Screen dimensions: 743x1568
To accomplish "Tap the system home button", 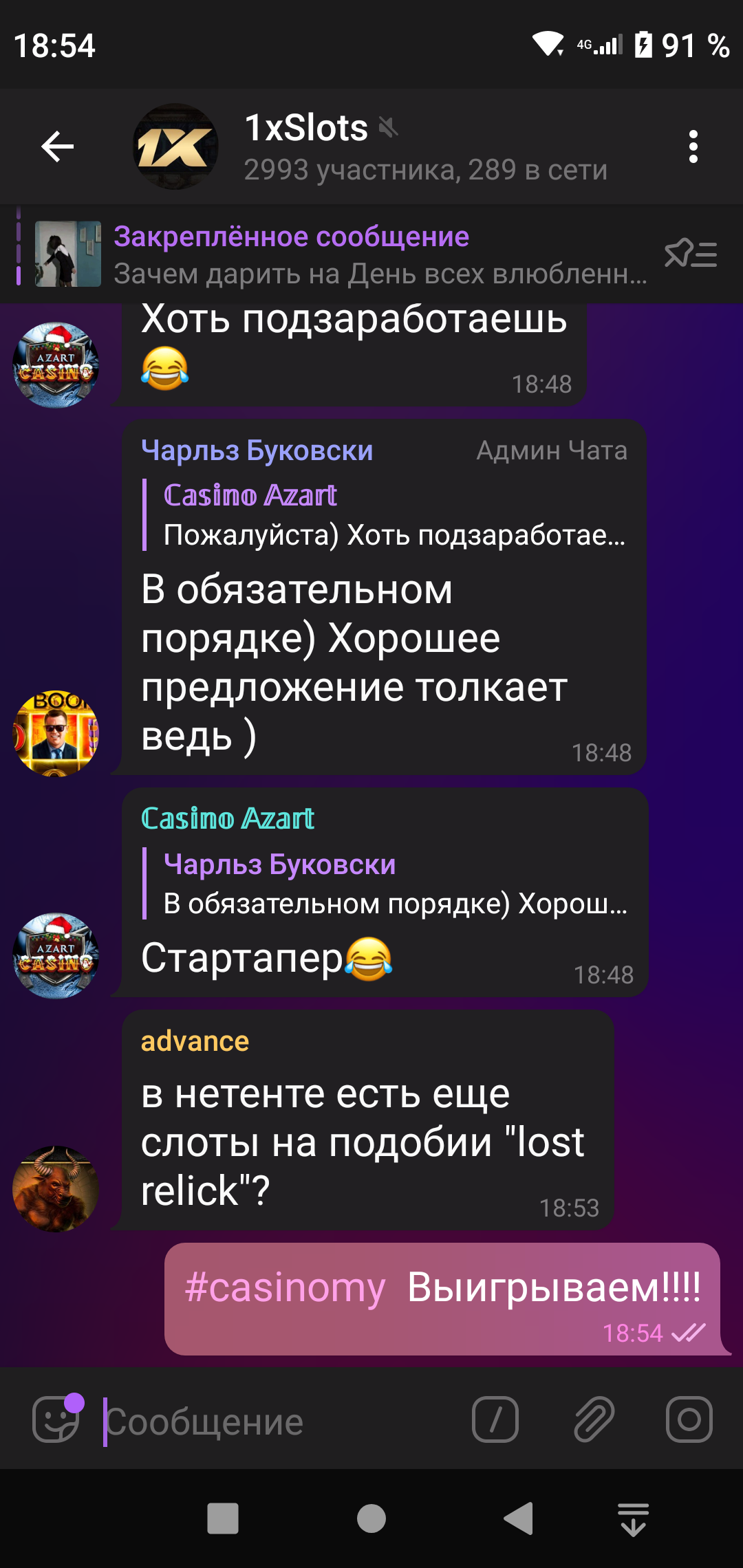I will [x=371, y=1518].
